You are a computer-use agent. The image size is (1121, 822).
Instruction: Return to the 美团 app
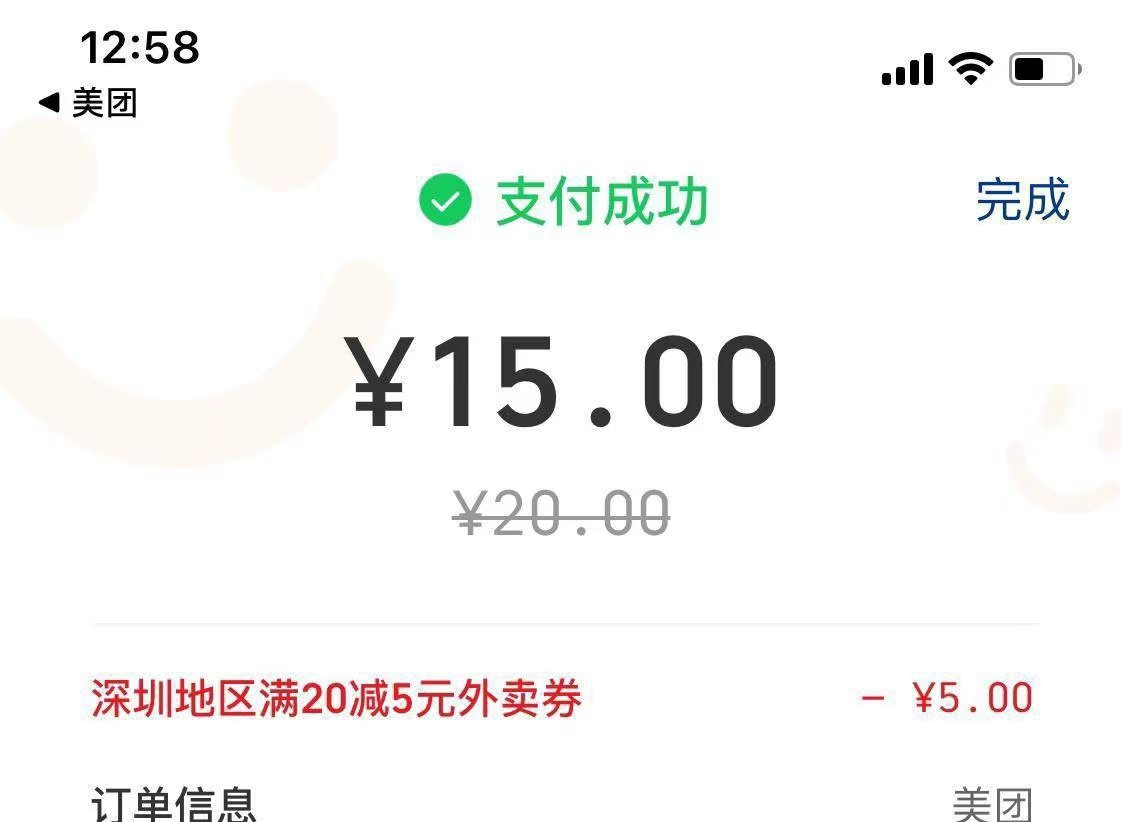click(88, 102)
